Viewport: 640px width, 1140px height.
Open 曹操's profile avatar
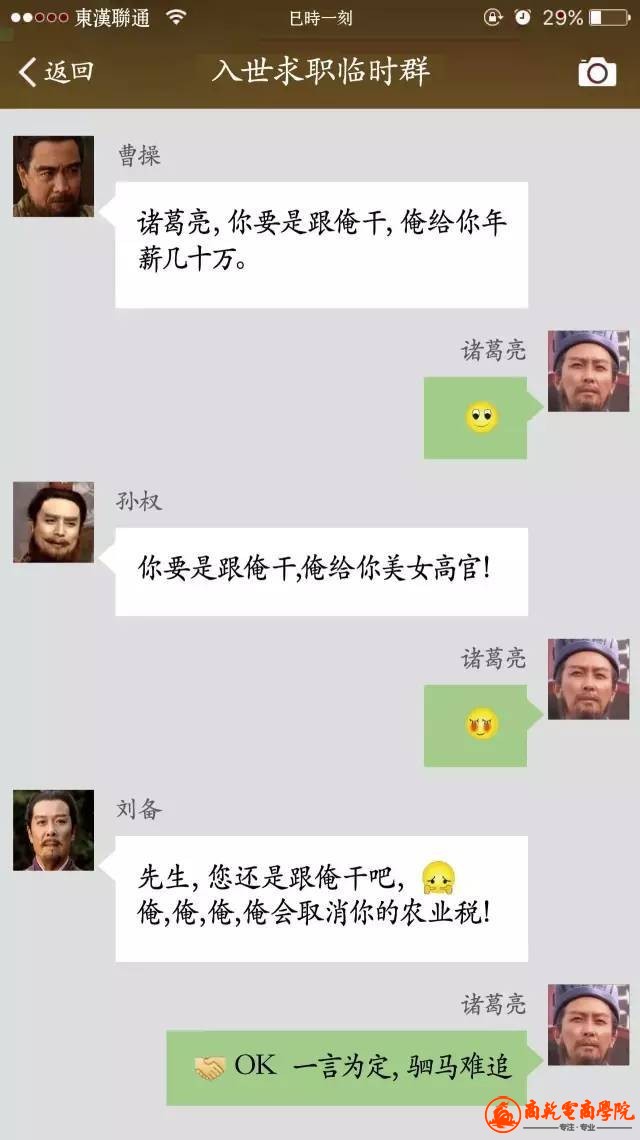(53, 177)
